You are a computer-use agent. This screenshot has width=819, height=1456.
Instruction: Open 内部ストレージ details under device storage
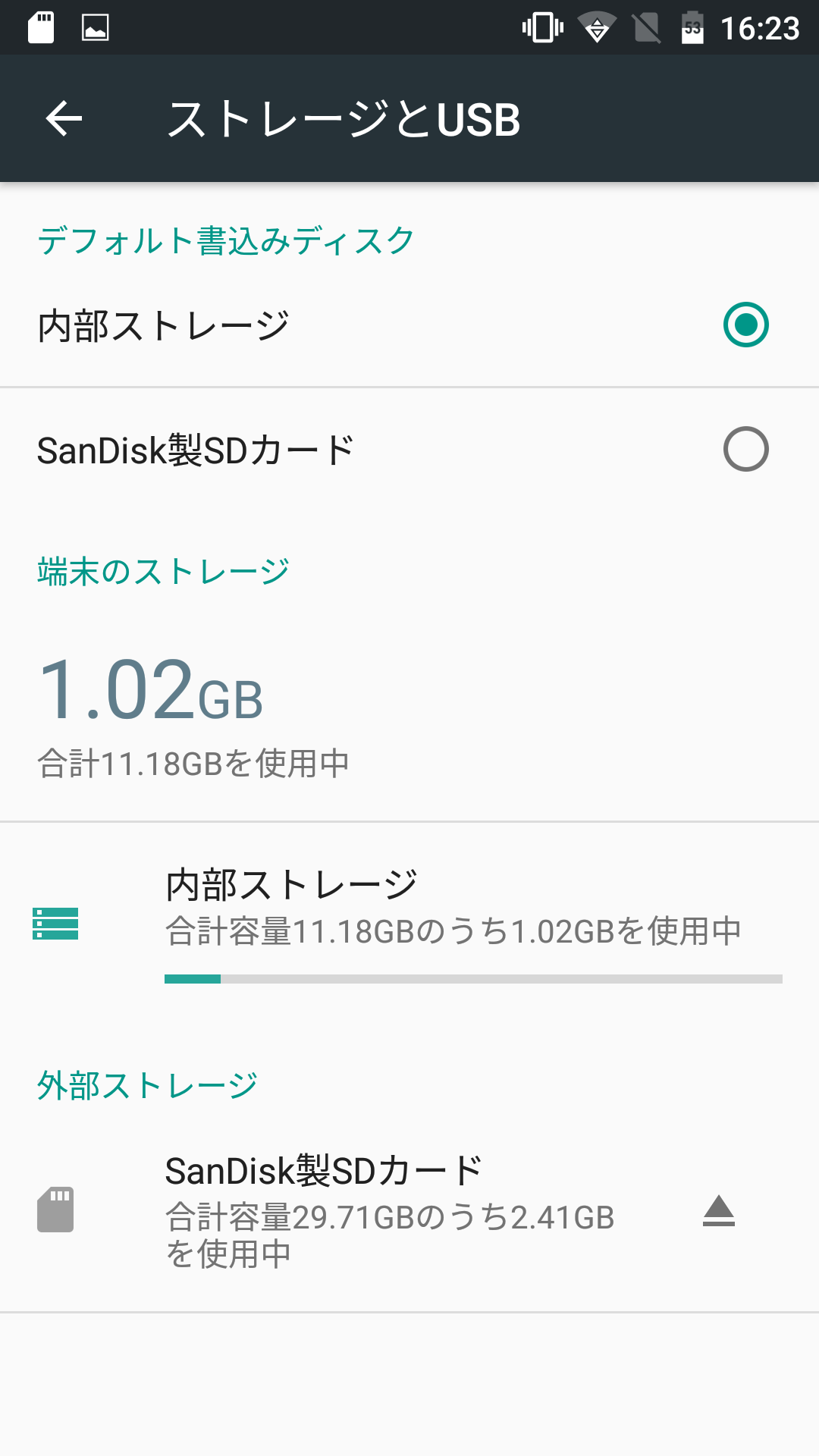click(x=409, y=924)
